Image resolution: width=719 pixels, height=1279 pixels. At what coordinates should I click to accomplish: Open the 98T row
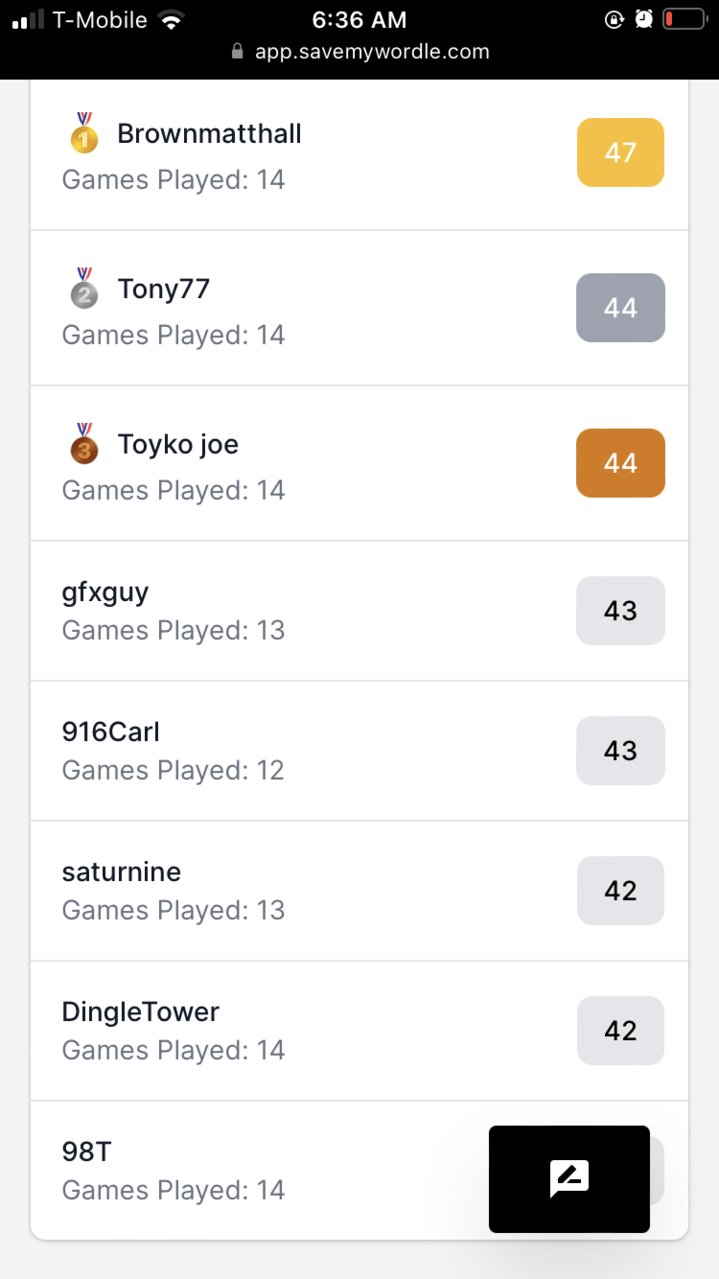point(360,1170)
